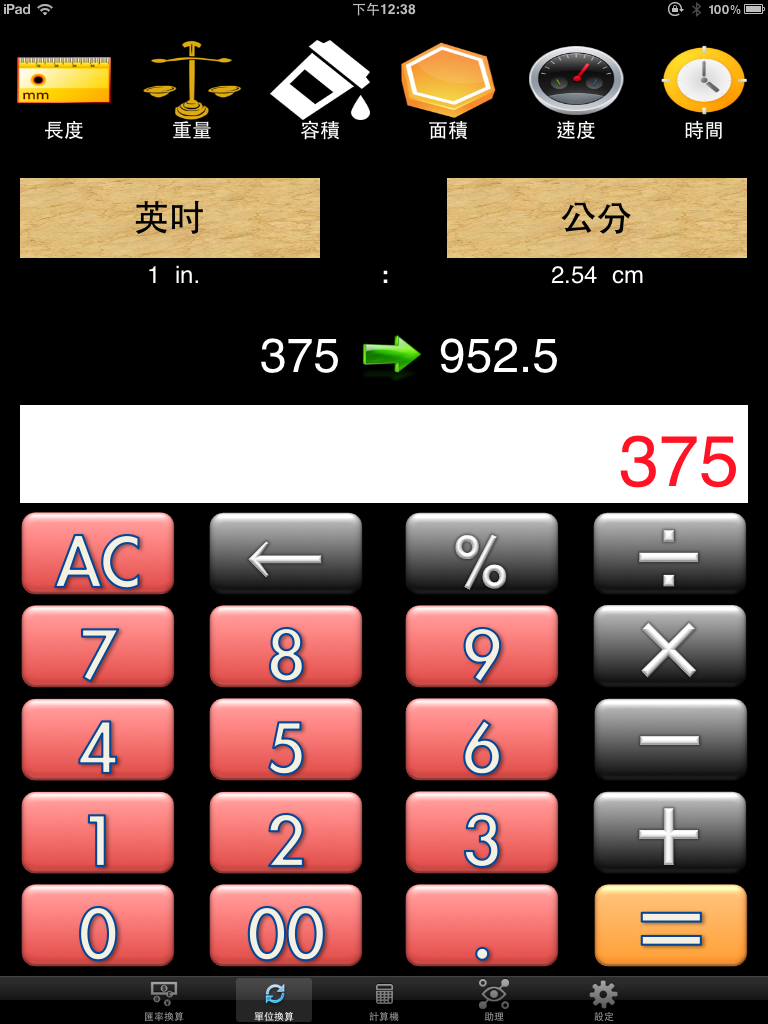The width and height of the screenshot is (768, 1024).
Task: Tap the multiply operator key
Action: pos(669,648)
